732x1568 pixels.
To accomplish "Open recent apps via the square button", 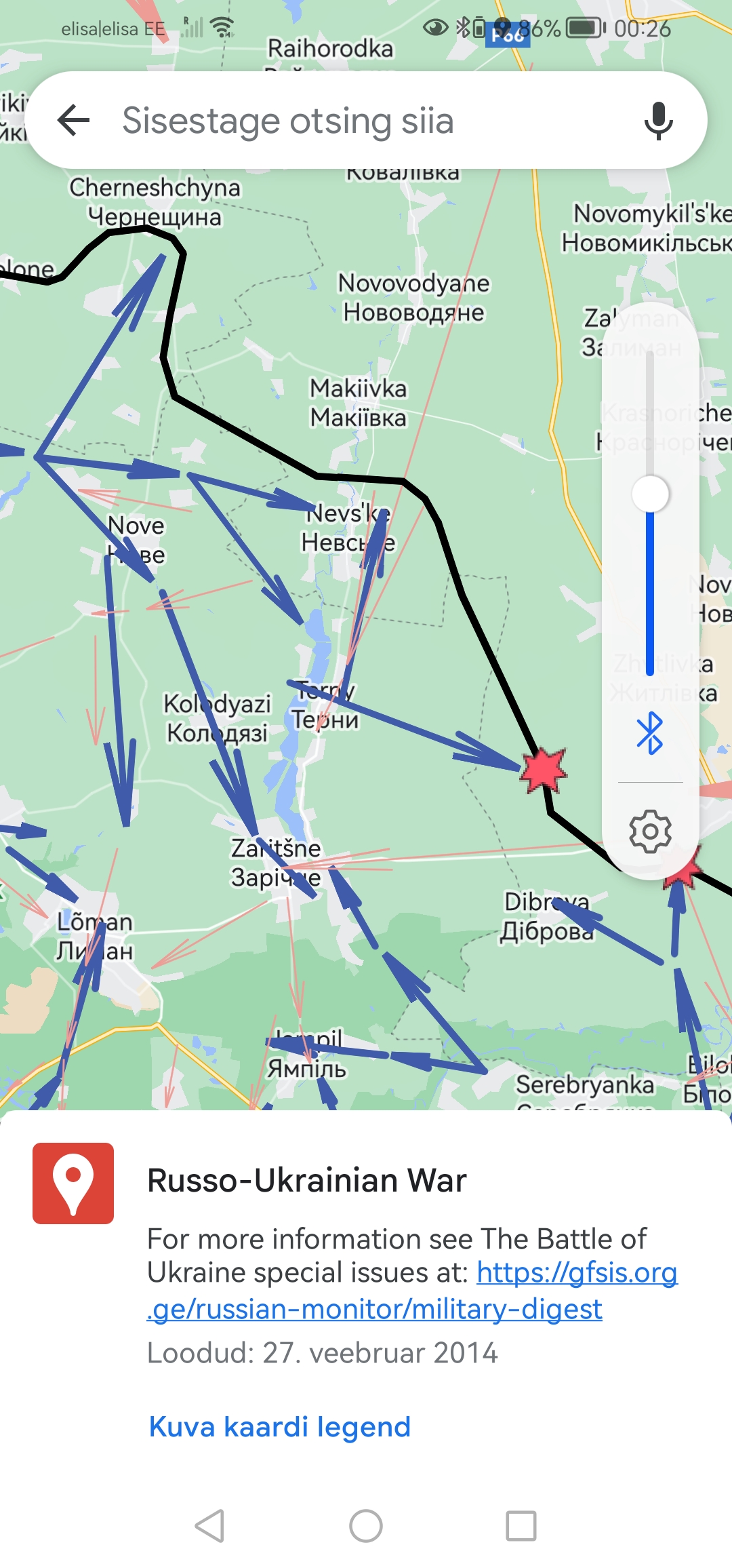I will [x=521, y=1526].
